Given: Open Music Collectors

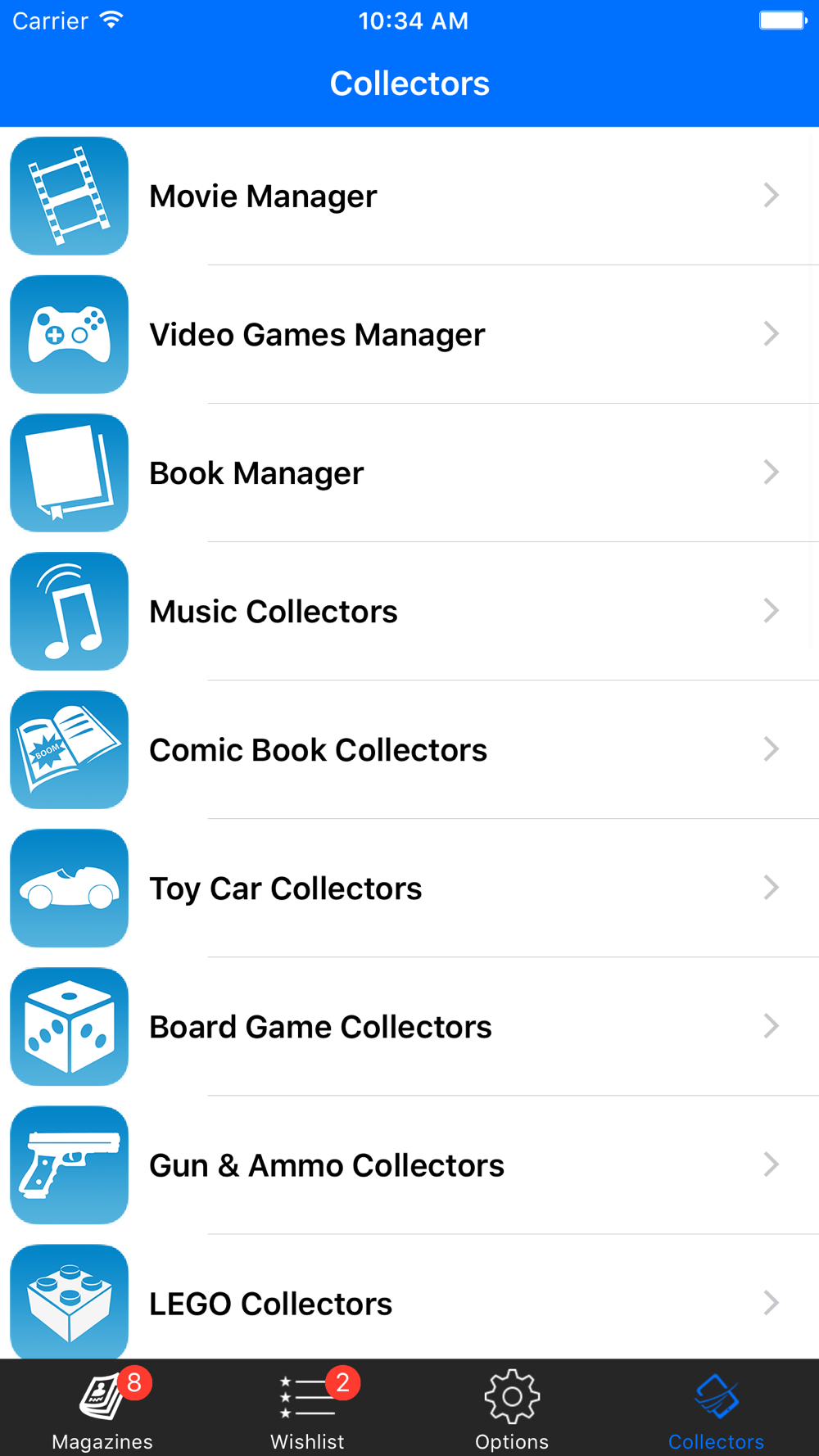Looking at the screenshot, I should (409, 611).
